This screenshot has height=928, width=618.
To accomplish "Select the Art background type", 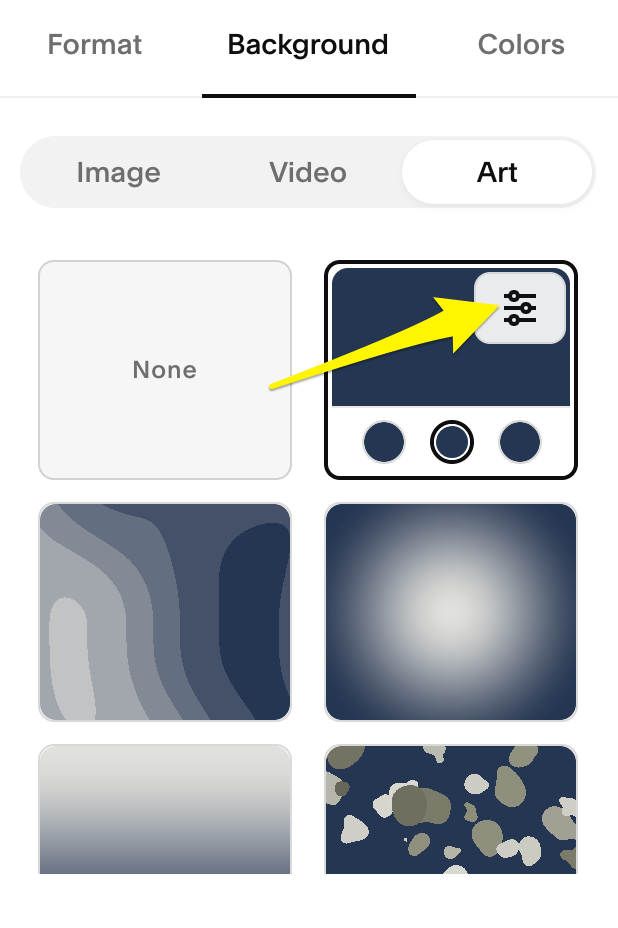I will click(497, 172).
